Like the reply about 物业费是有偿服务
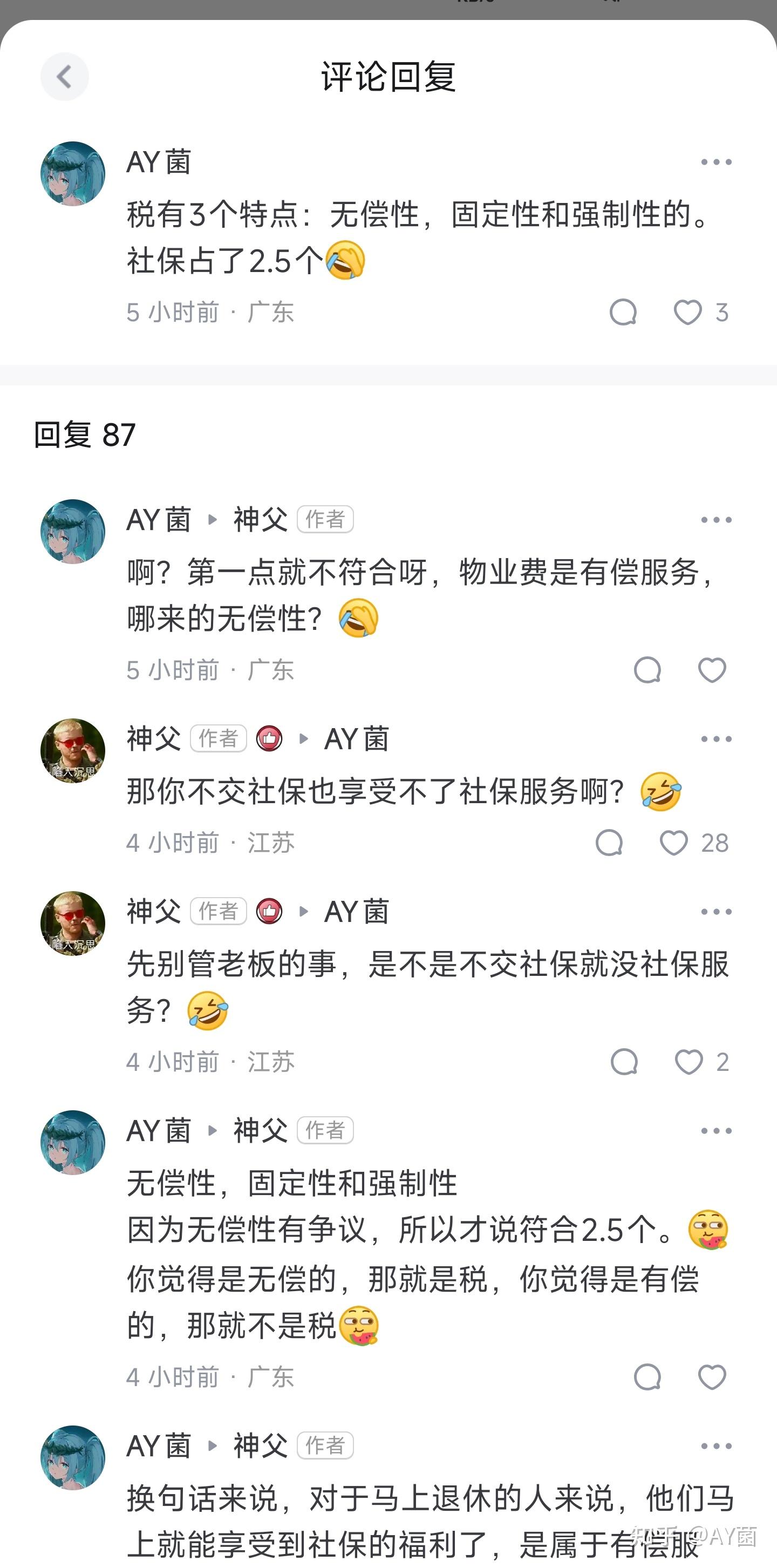This screenshot has height=1568, width=777. click(711, 670)
